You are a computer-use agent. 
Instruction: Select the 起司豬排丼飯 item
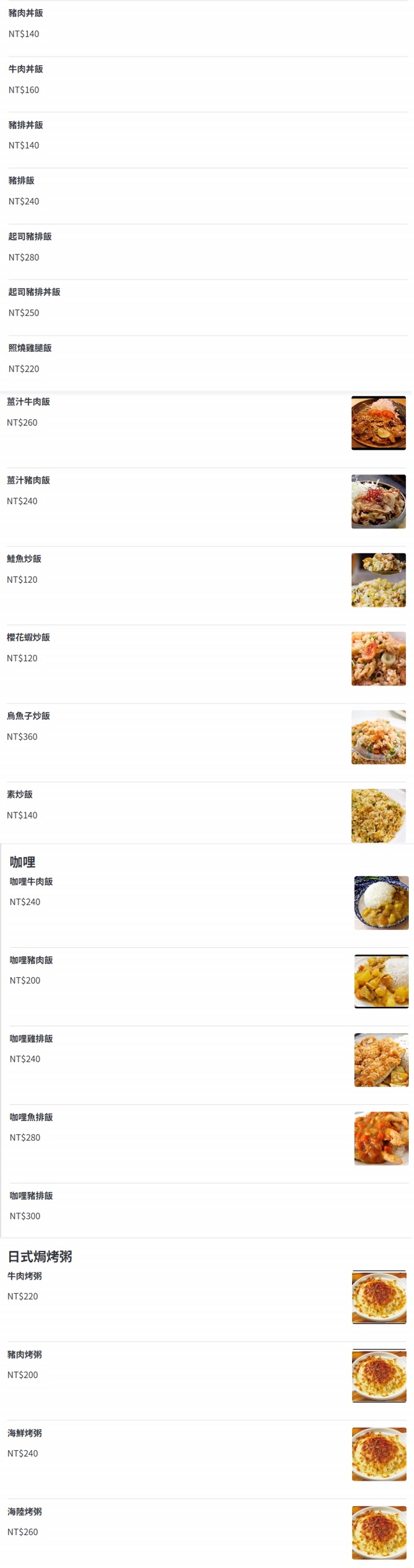pyautogui.click(x=34, y=292)
